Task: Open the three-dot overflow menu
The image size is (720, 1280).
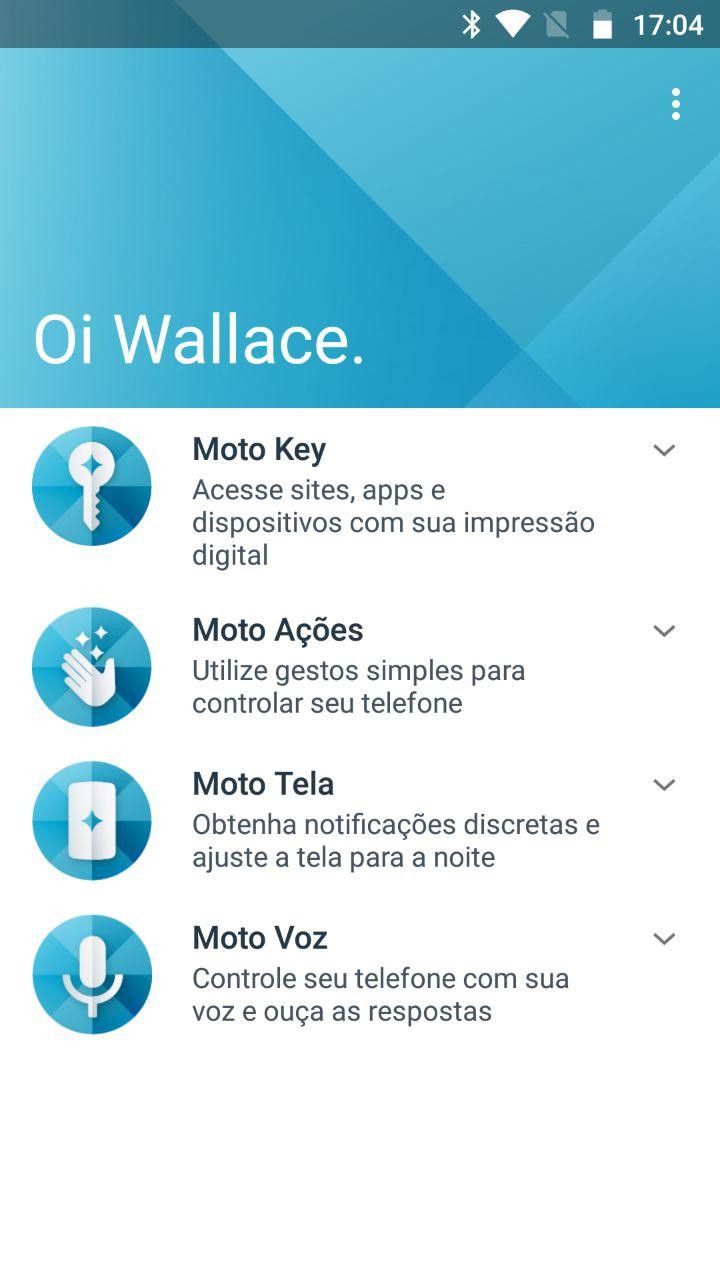Action: pos(676,104)
